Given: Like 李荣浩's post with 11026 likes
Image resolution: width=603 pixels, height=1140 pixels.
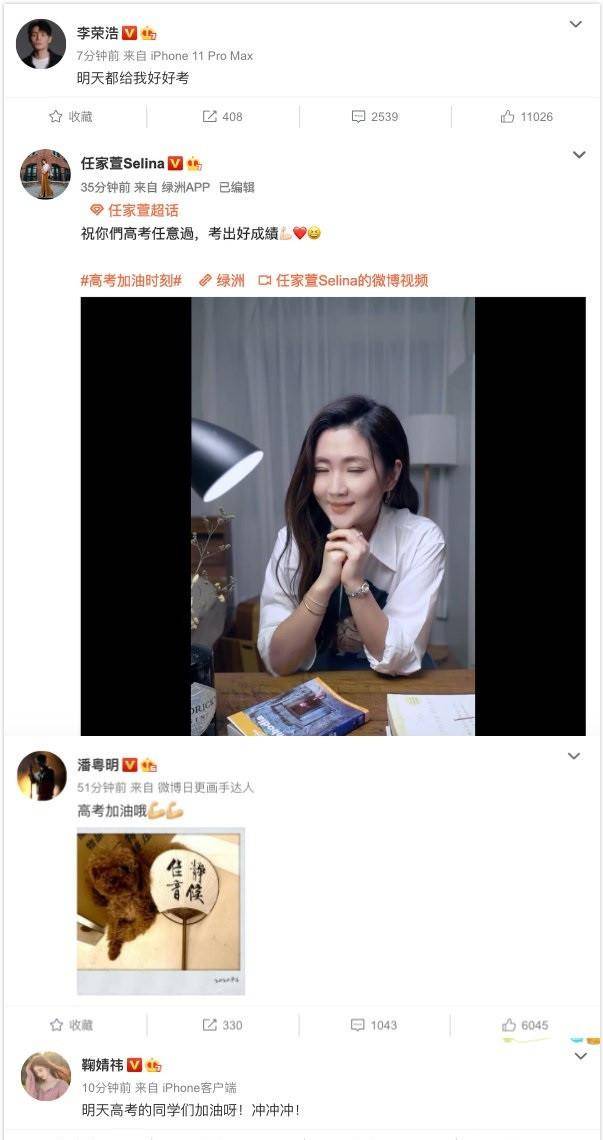Looking at the screenshot, I should [526, 117].
